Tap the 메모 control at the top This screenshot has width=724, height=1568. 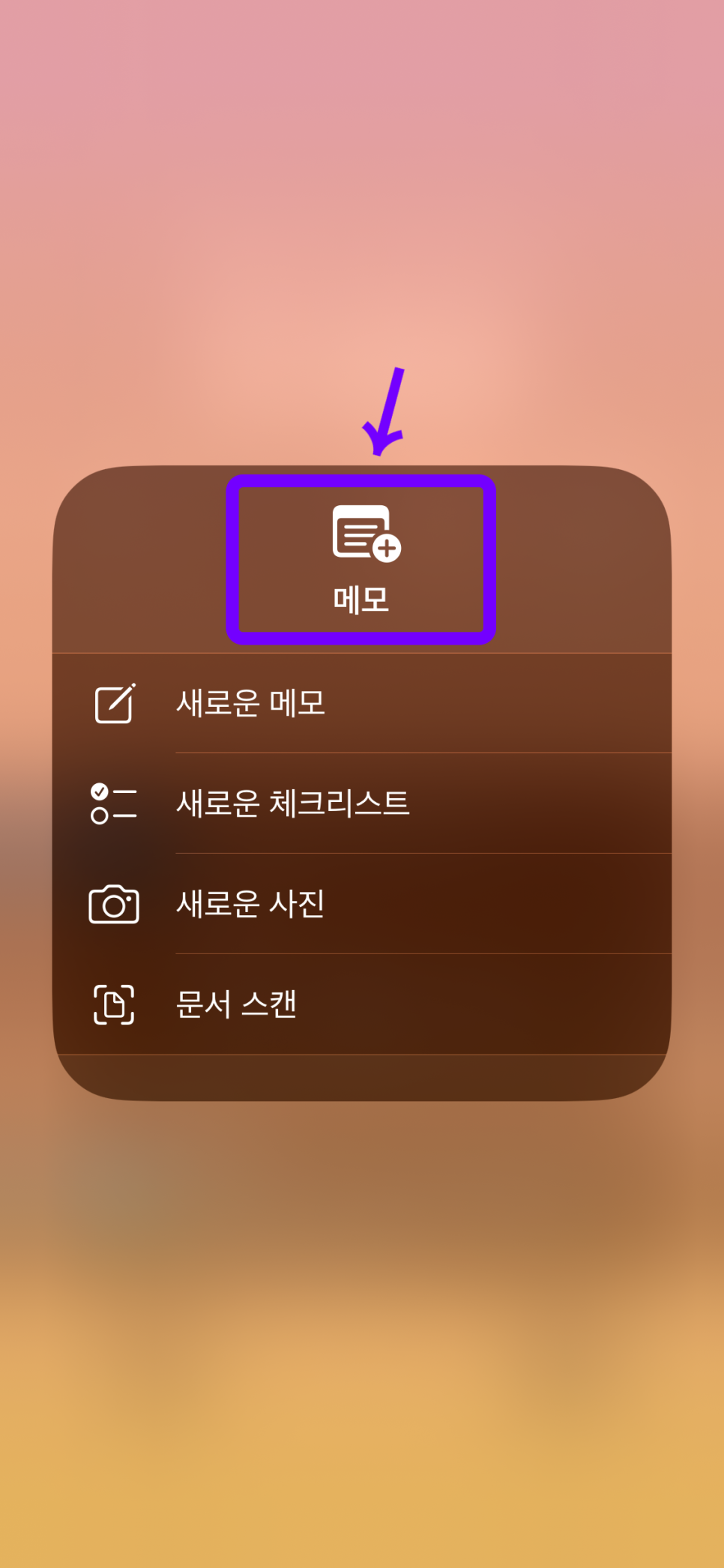361,559
